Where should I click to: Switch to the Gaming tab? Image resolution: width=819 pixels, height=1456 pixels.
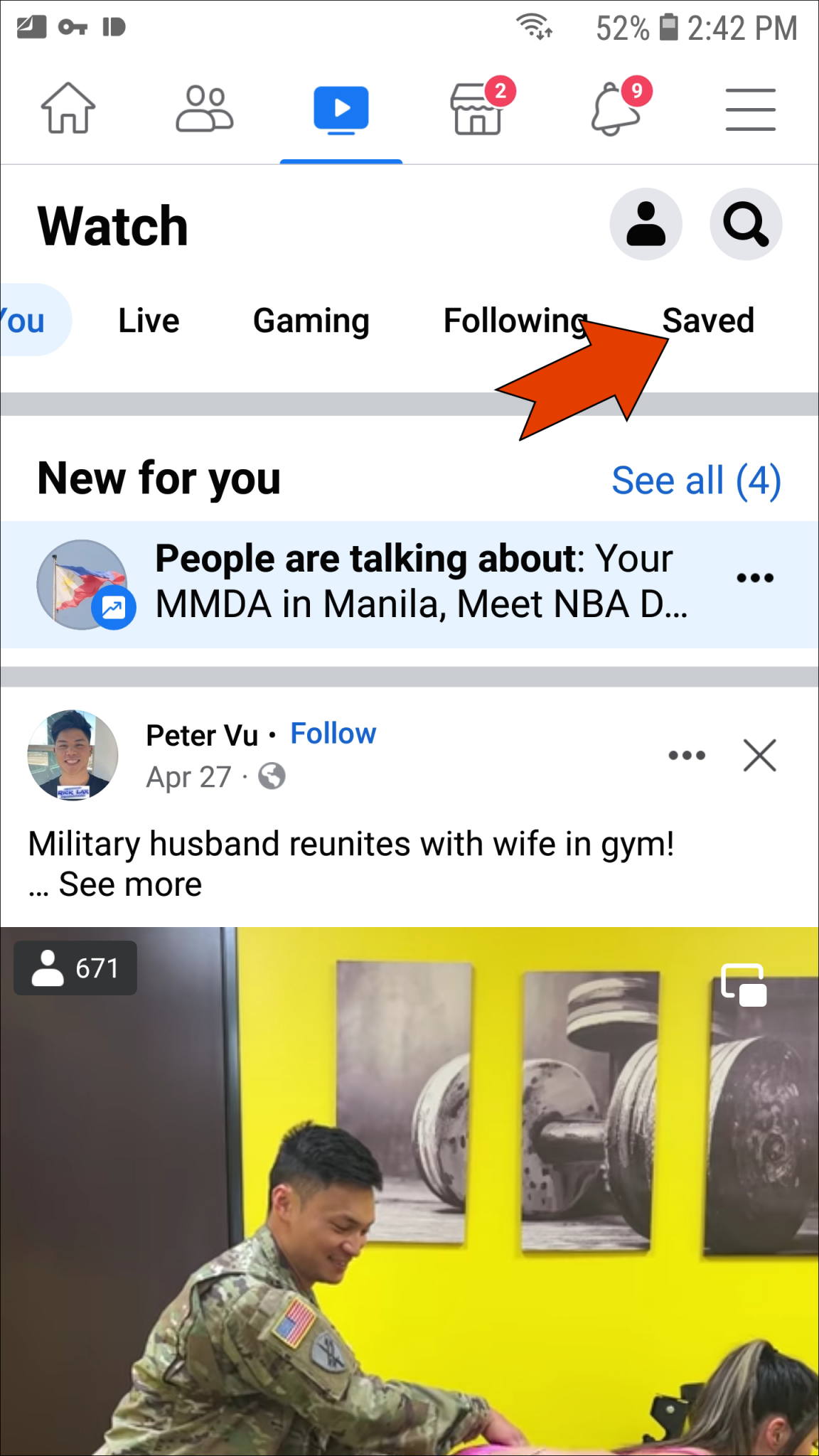pos(311,320)
